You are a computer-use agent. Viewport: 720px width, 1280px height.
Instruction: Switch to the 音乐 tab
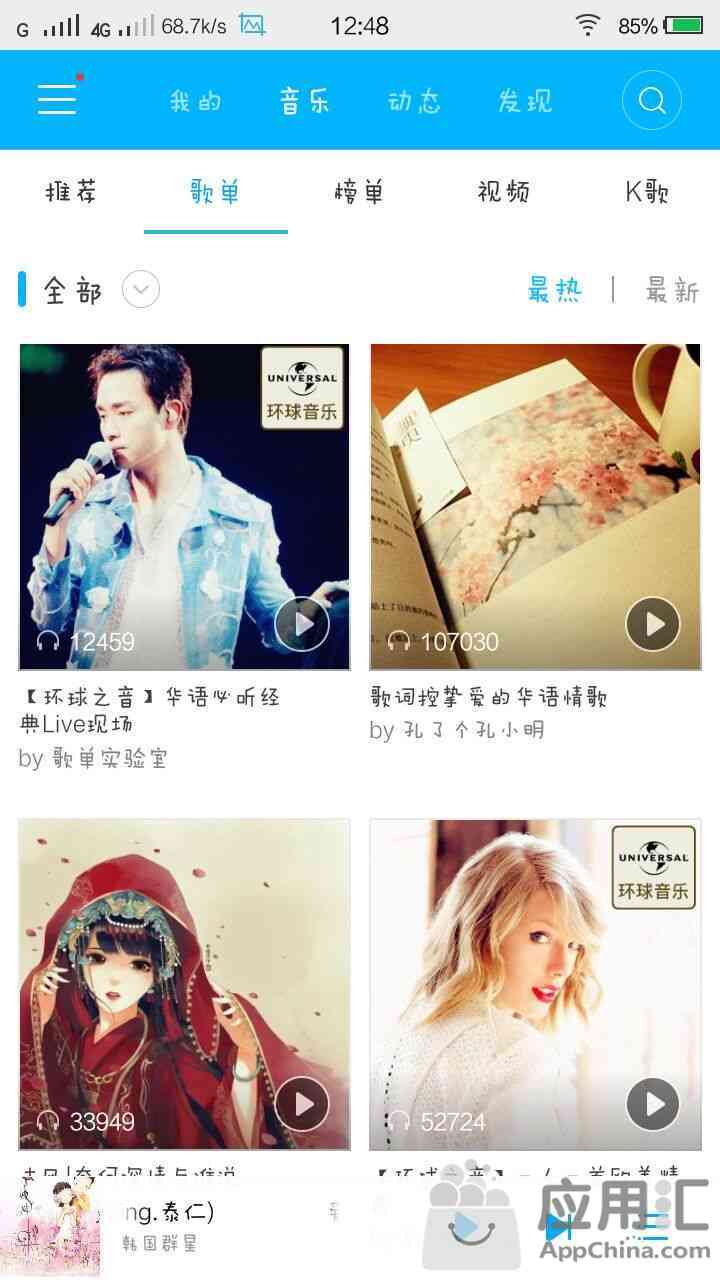(x=304, y=101)
